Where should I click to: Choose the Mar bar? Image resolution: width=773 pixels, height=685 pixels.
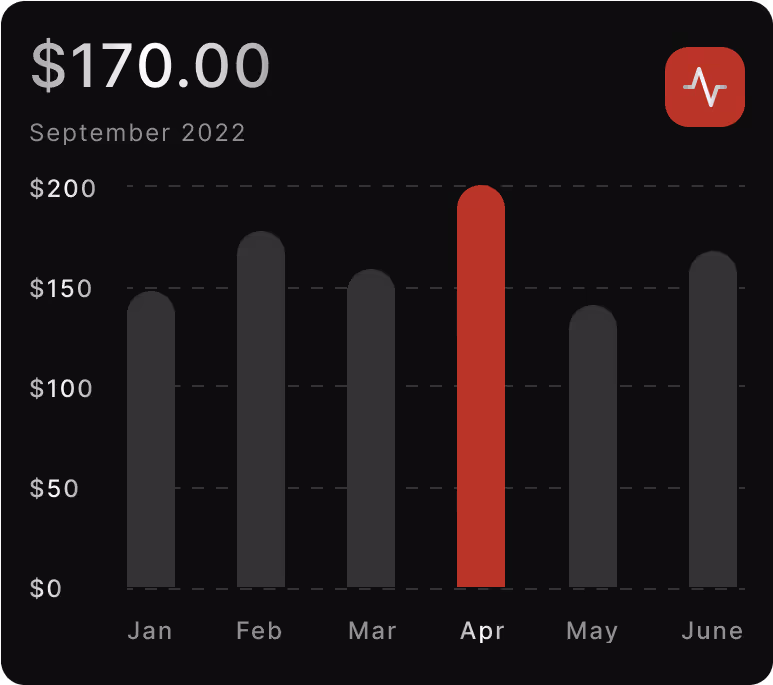[x=371, y=428]
